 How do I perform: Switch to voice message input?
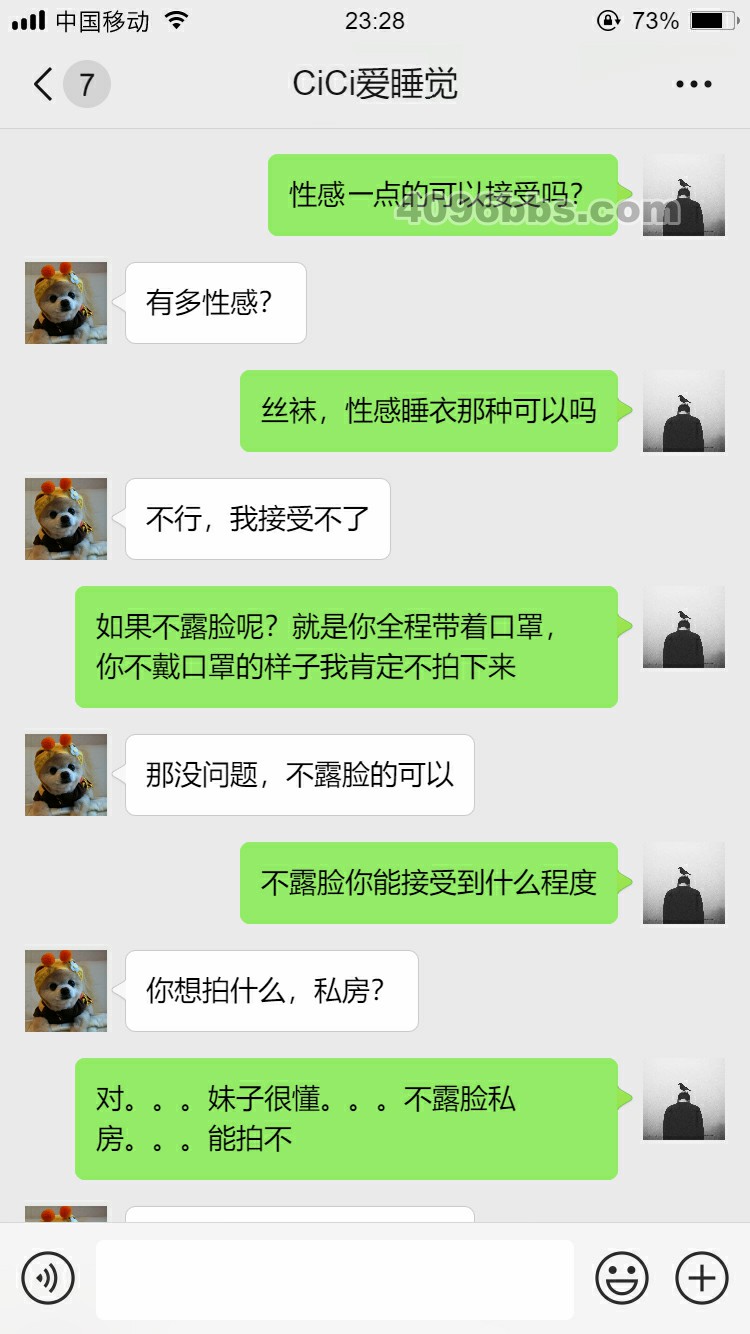[x=48, y=1278]
